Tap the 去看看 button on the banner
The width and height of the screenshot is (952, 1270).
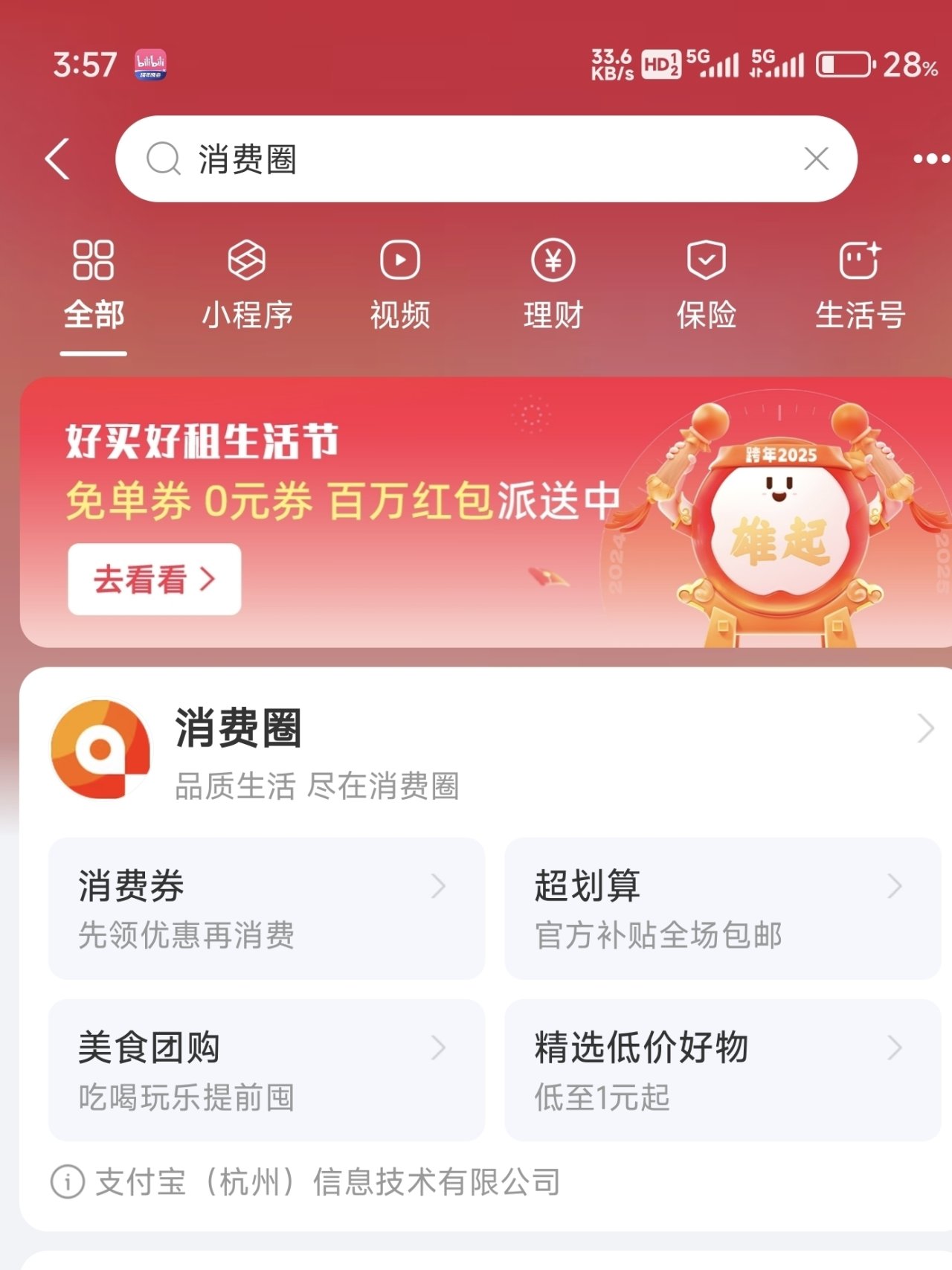pos(154,580)
